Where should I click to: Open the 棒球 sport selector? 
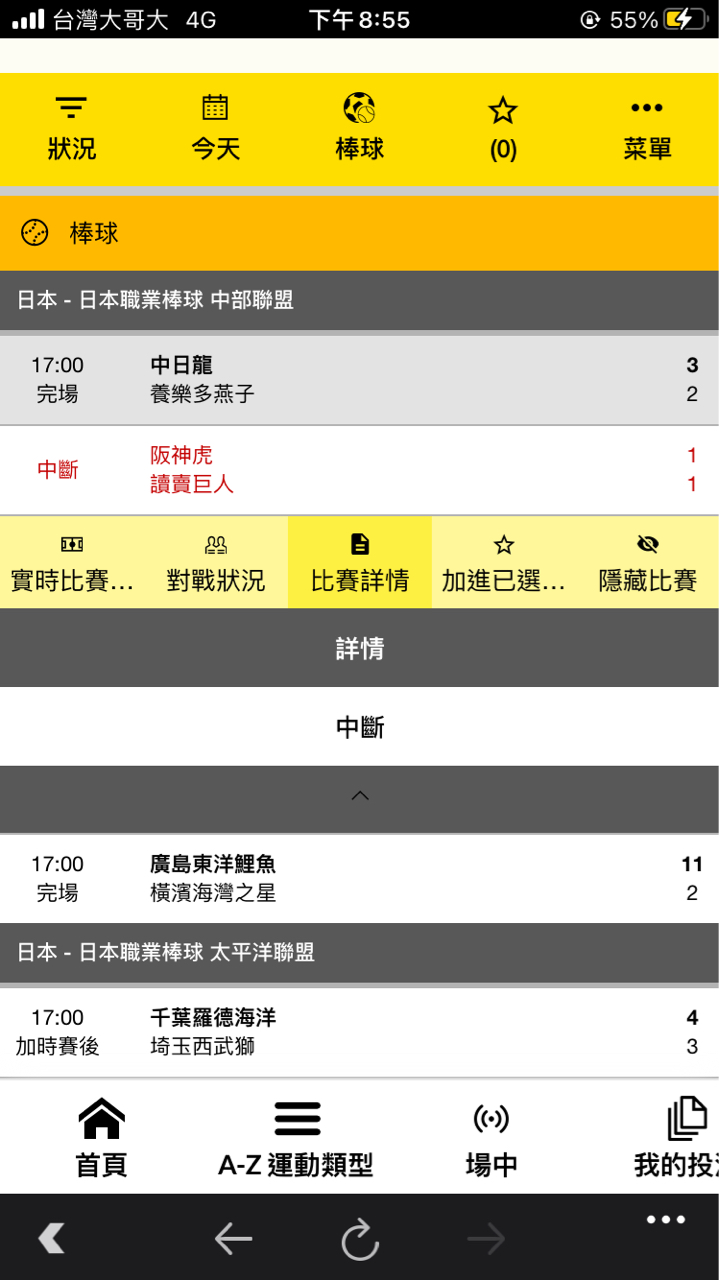pos(359,130)
